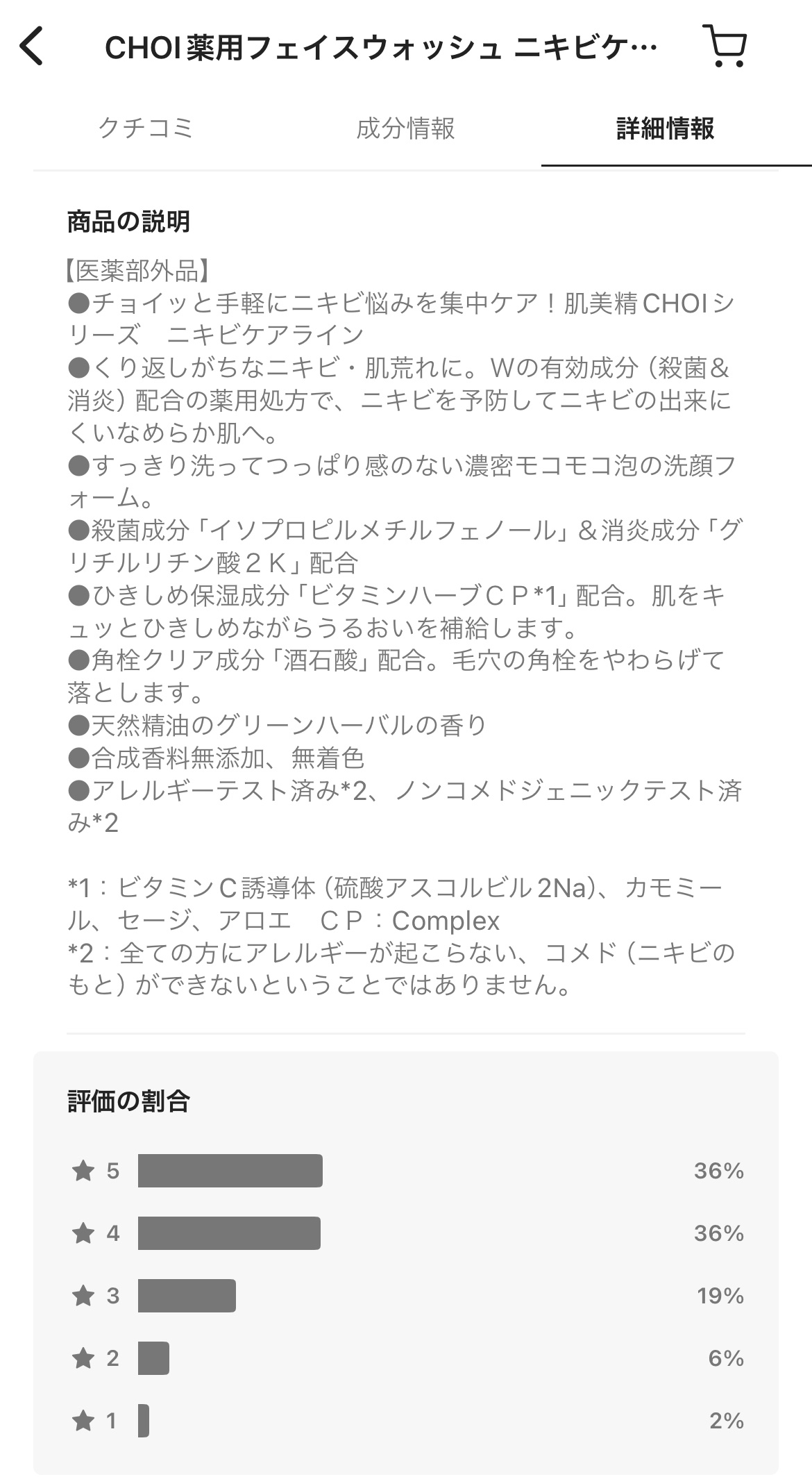The image size is (812, 1477).
Task: Open the shopping cart
Action: (x=725, y=46)
